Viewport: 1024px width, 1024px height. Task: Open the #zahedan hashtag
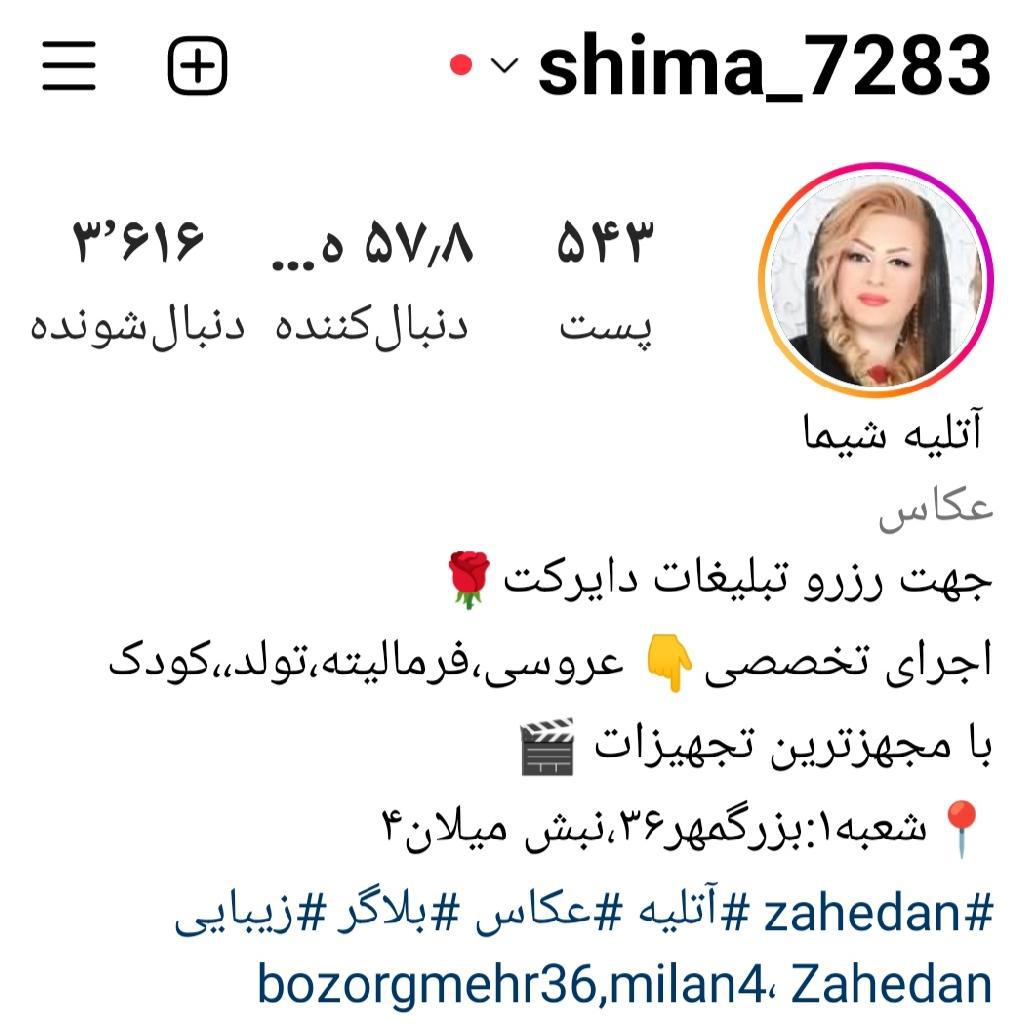(x=879, y=915)
